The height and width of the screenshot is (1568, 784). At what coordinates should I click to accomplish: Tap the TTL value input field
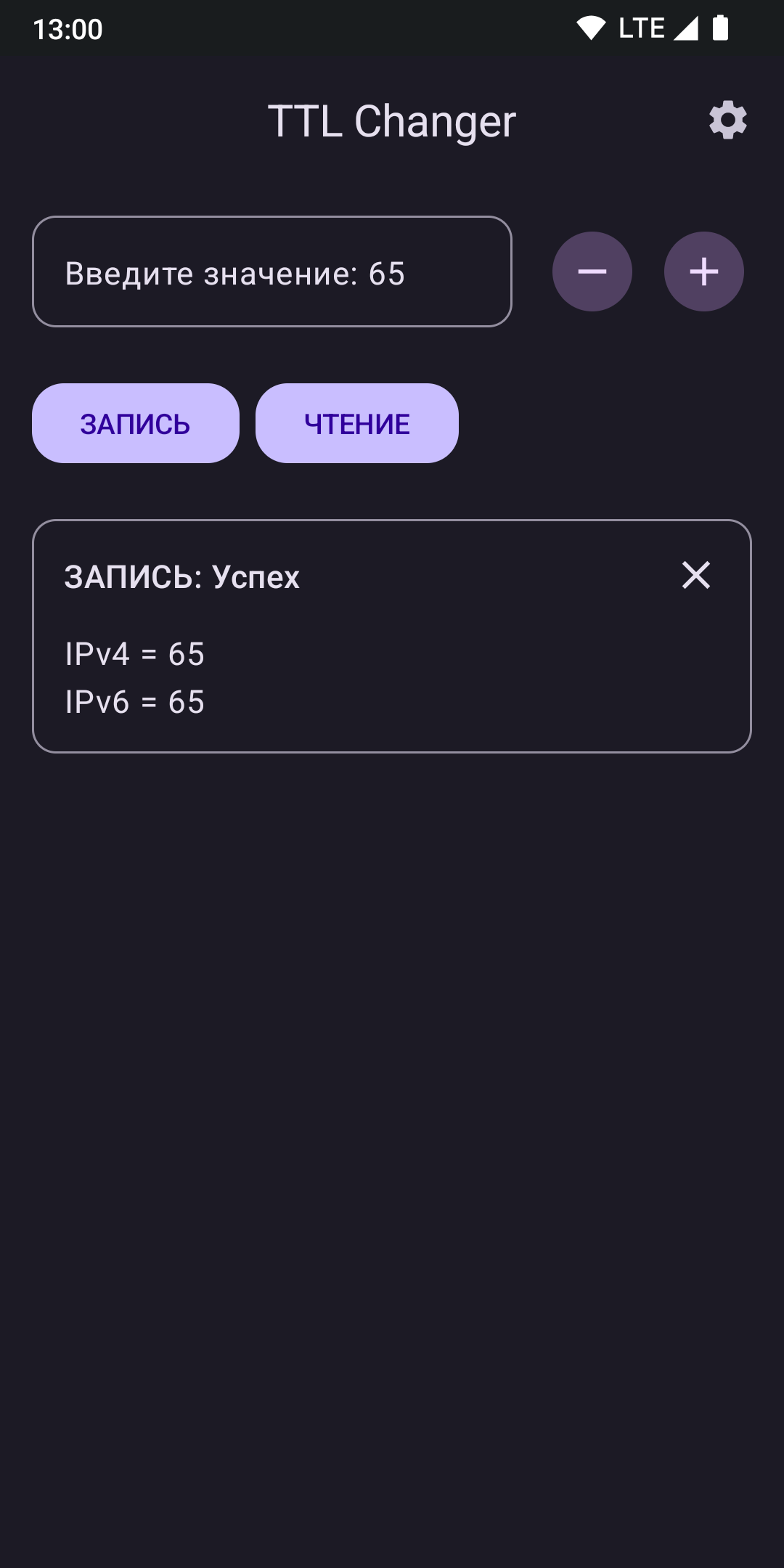pyautogui.click(x=272, y=271)
